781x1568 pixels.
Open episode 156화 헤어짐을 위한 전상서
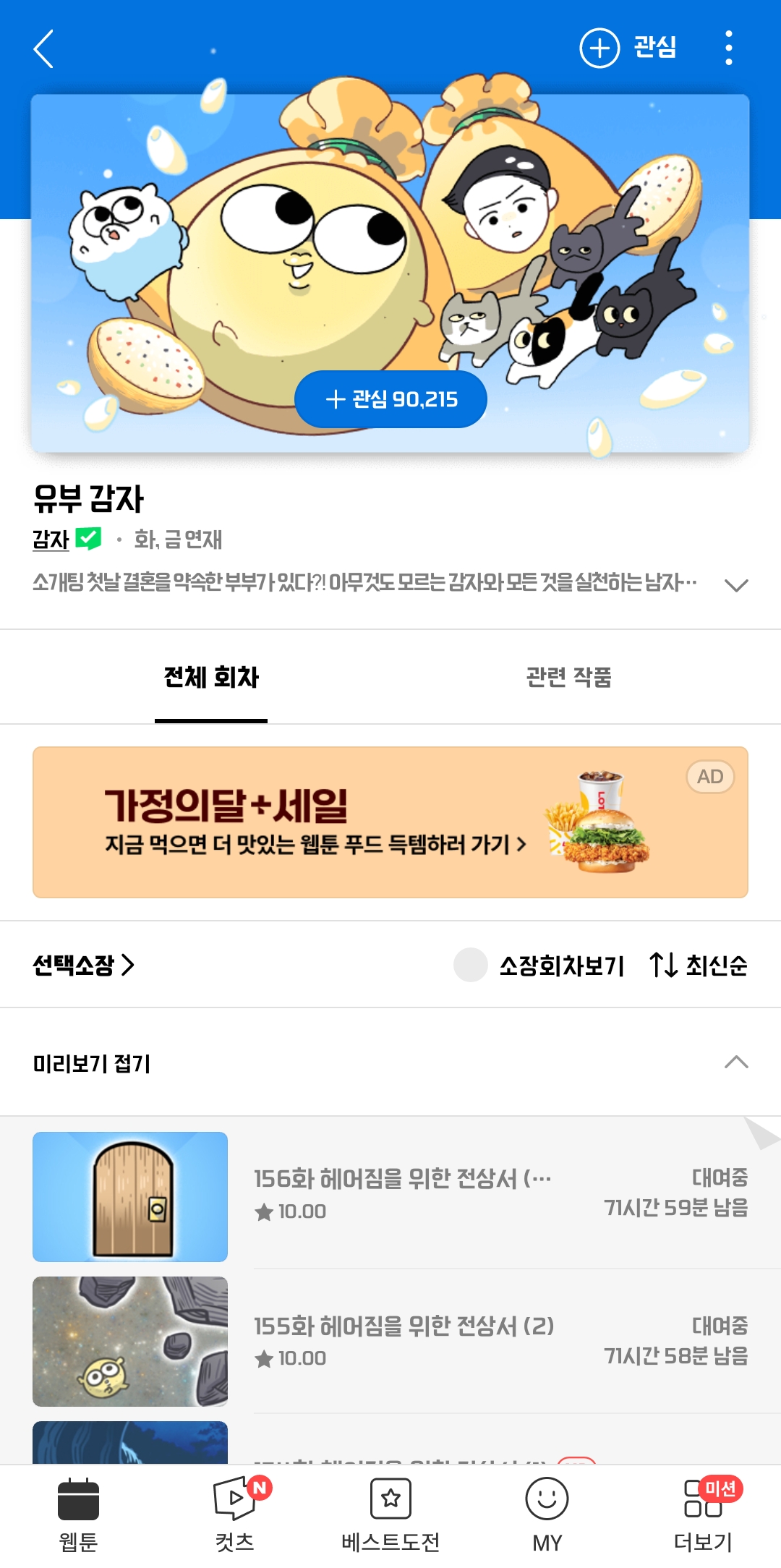pos(390,1196)
